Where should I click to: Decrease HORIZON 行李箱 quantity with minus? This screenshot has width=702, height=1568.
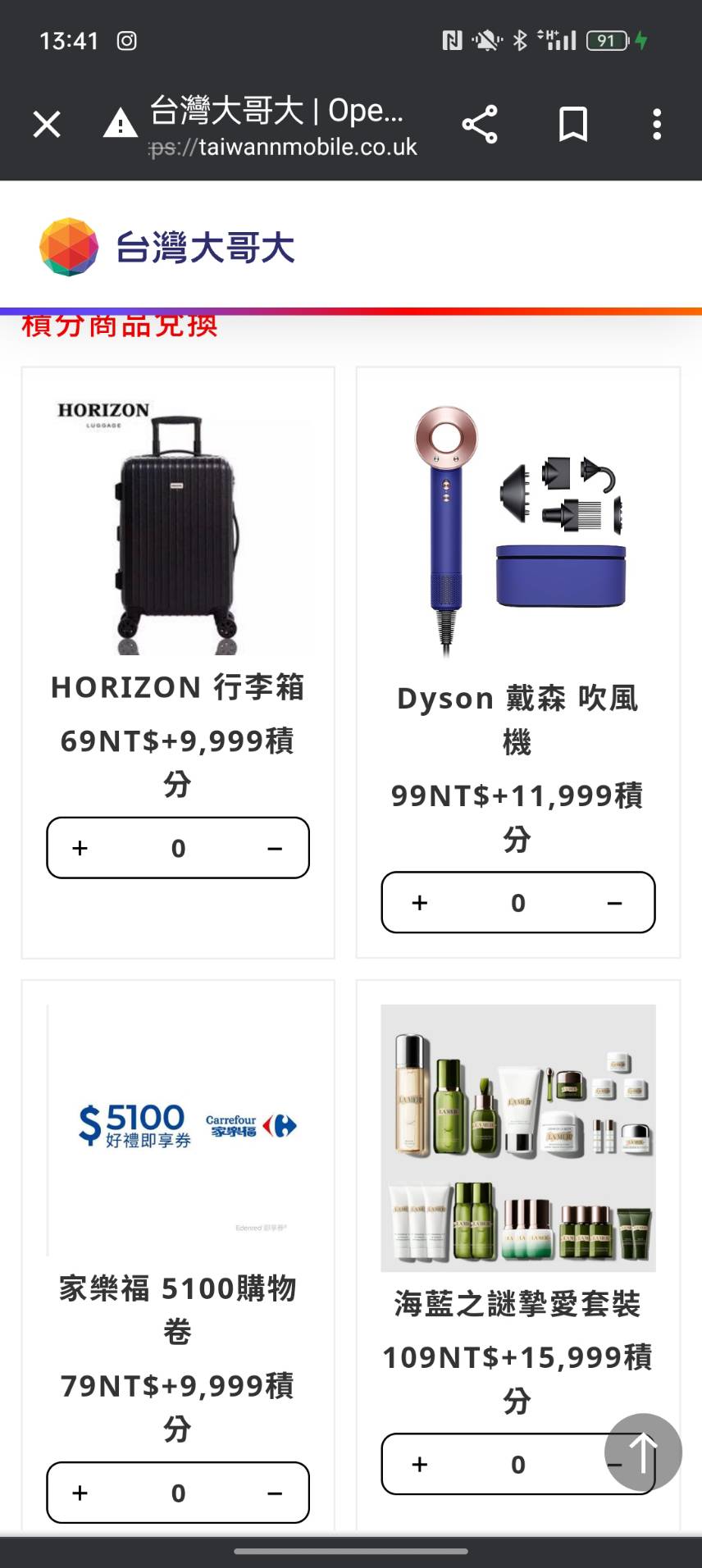click(x=275, y=848)
